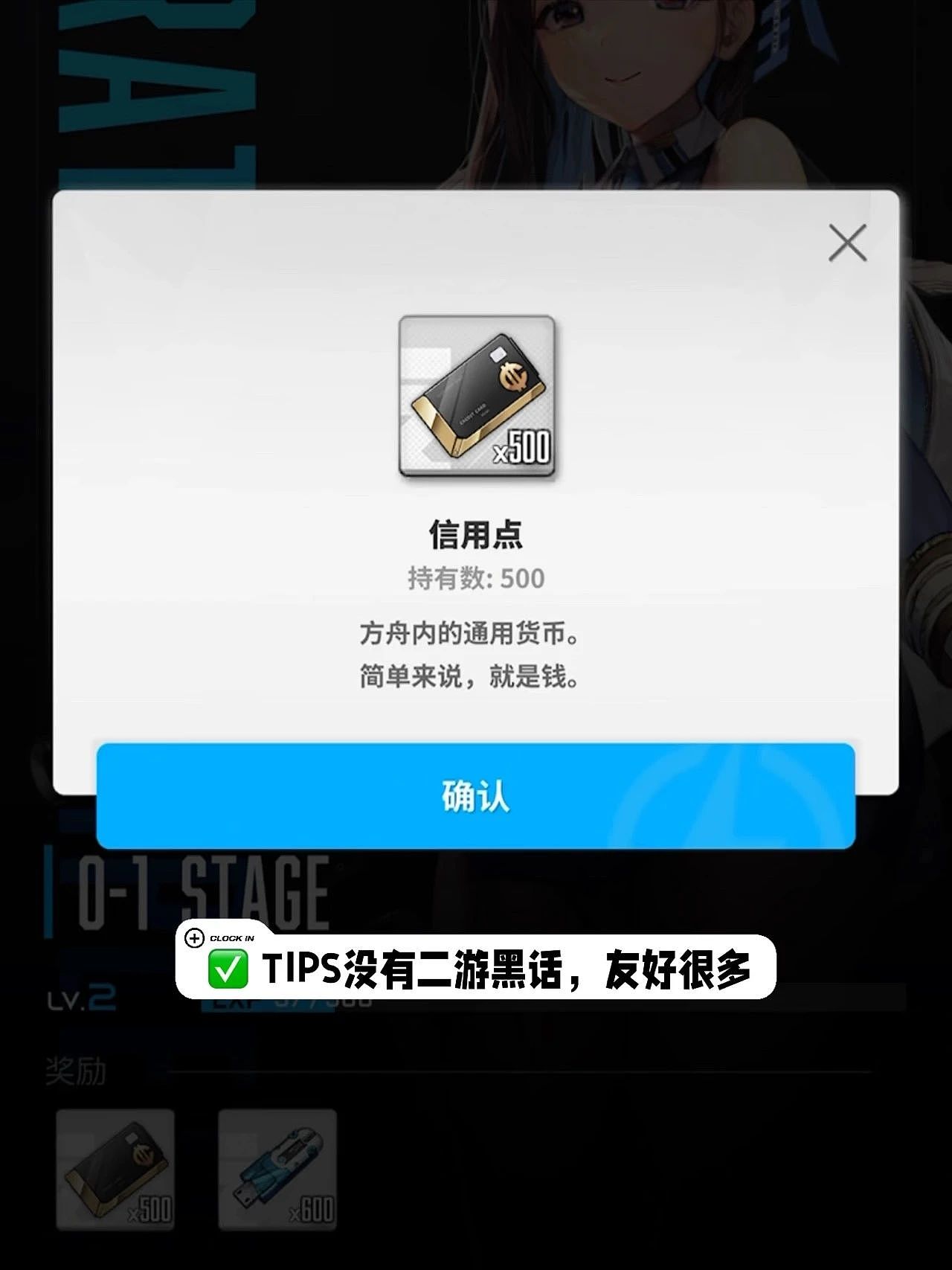Click the EXP progress bar
The image size is (952, 1270).
(268, 1001)
